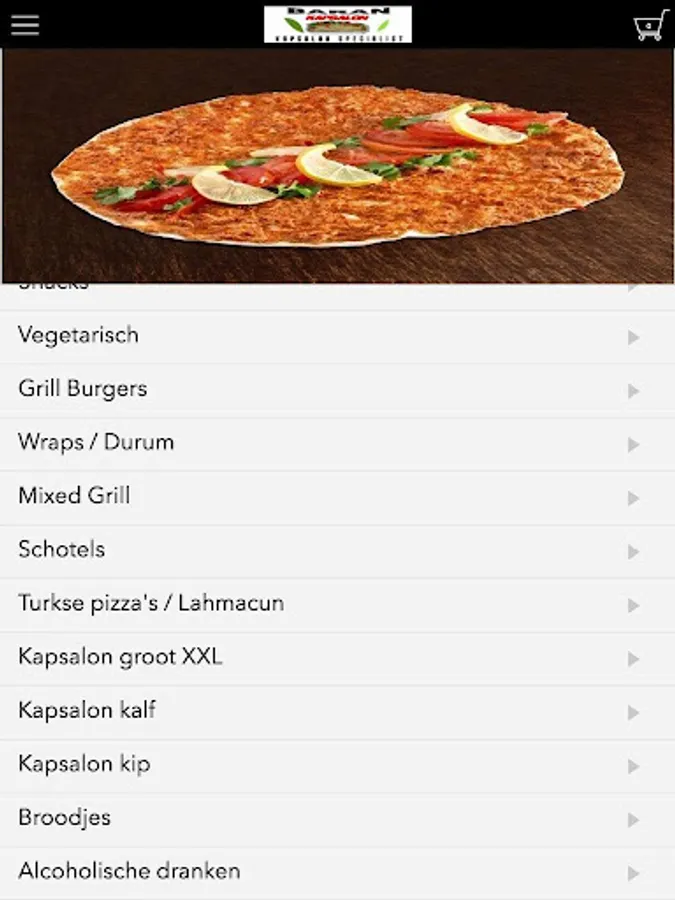Viewport: 675px width, 900px height.
Task: Select the Grill Burgers category
Action: 337,390
